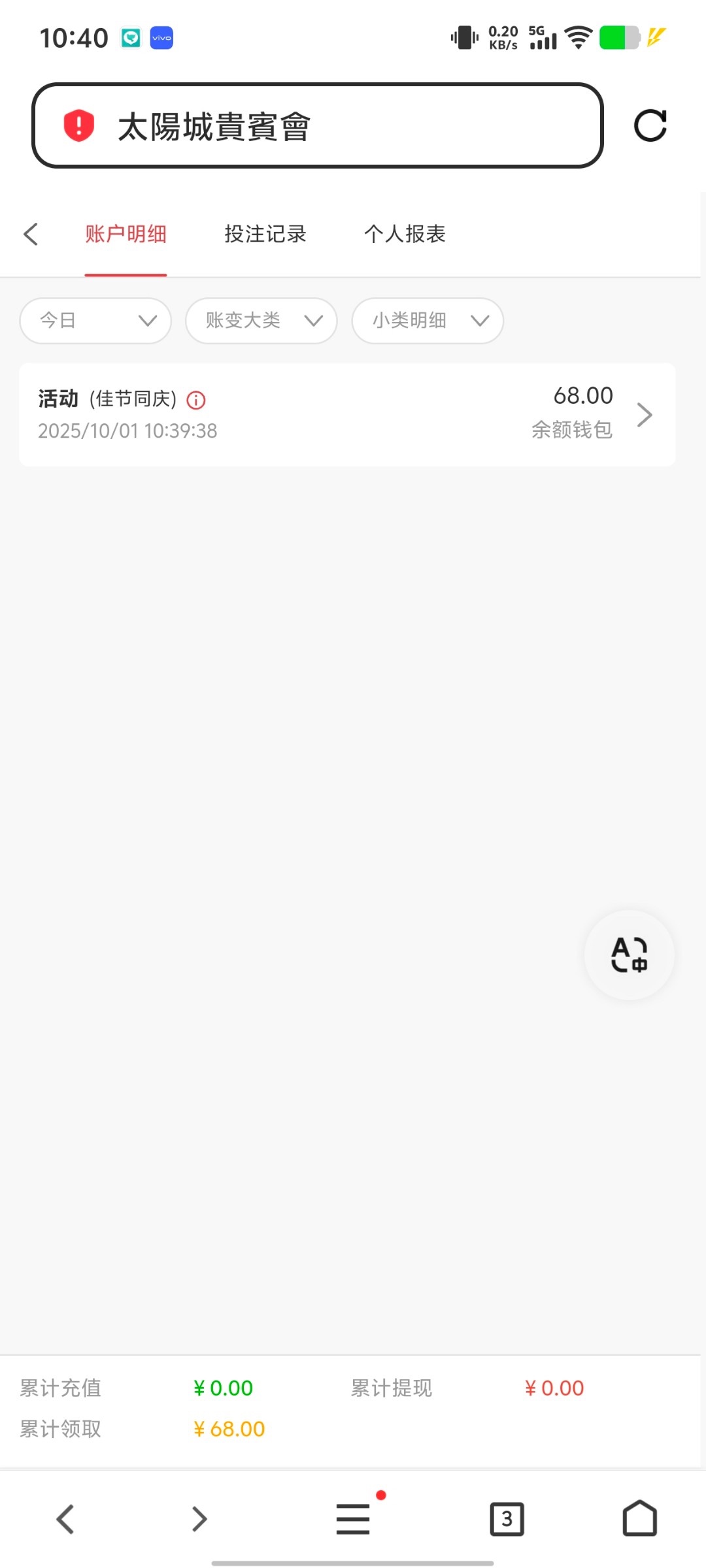Open the 账变大类 filter dropdown
Image resolution: width=706 pixels, height=1568 pixels.
pyautogui.click(x=261, y=321)
